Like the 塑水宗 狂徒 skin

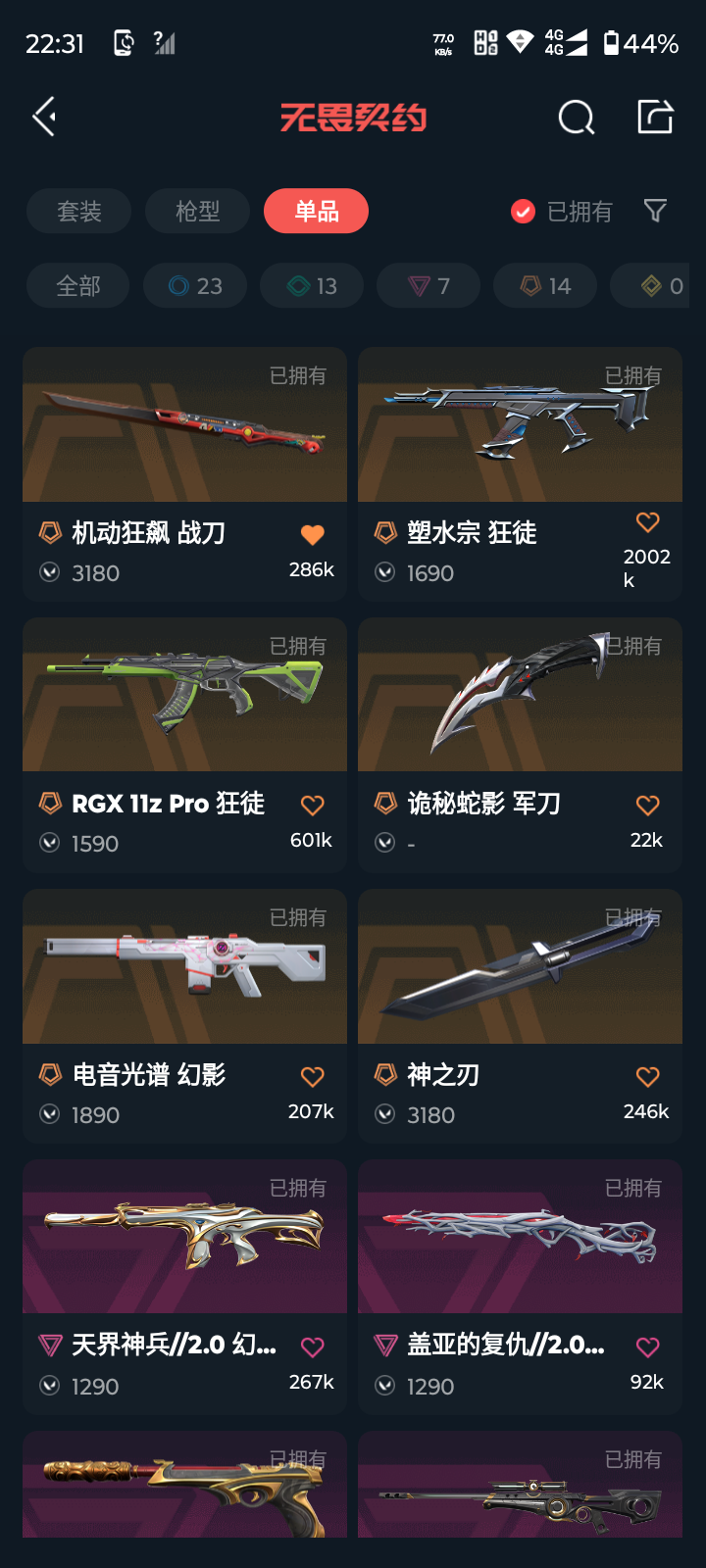point(647,522)
